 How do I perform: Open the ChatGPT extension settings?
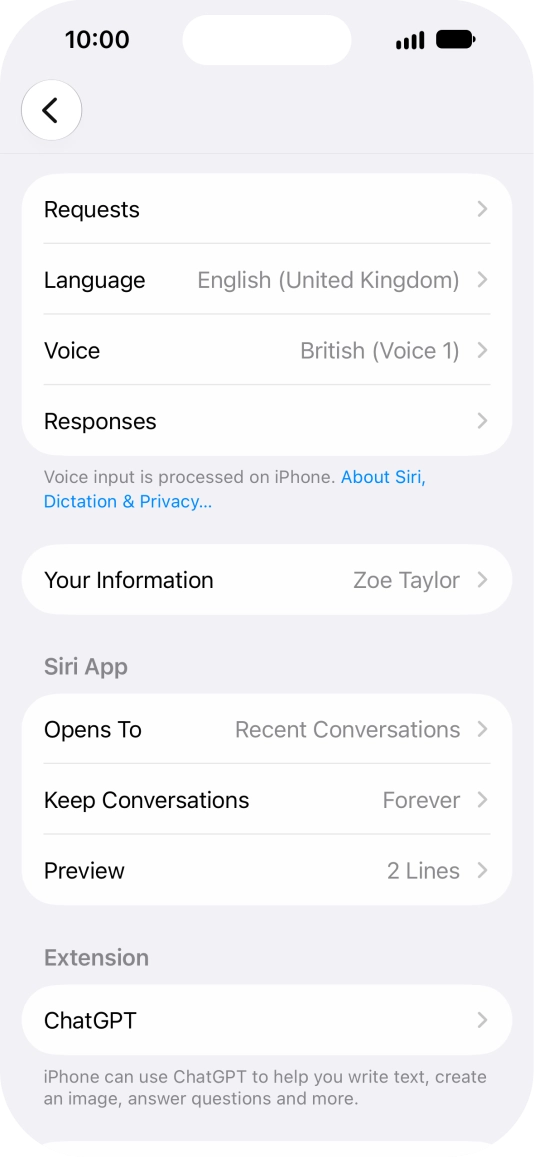click(267, 1020)
